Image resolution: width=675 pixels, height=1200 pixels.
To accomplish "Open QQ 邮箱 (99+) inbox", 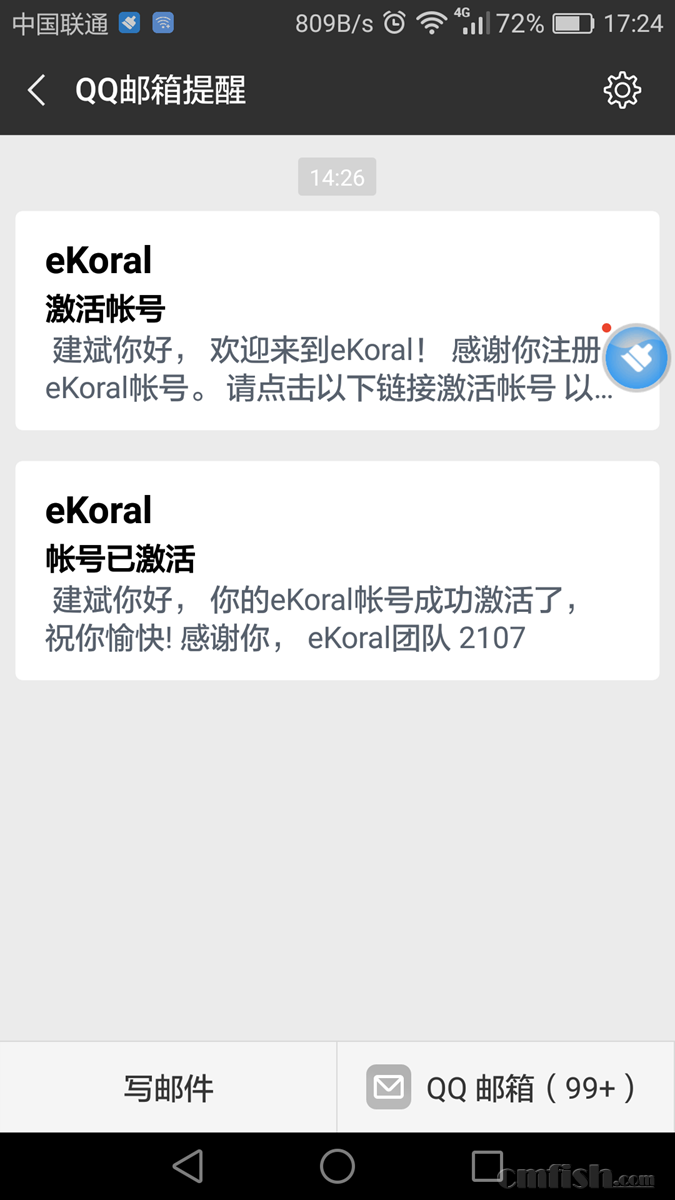I will click(x=505, y=1087).
